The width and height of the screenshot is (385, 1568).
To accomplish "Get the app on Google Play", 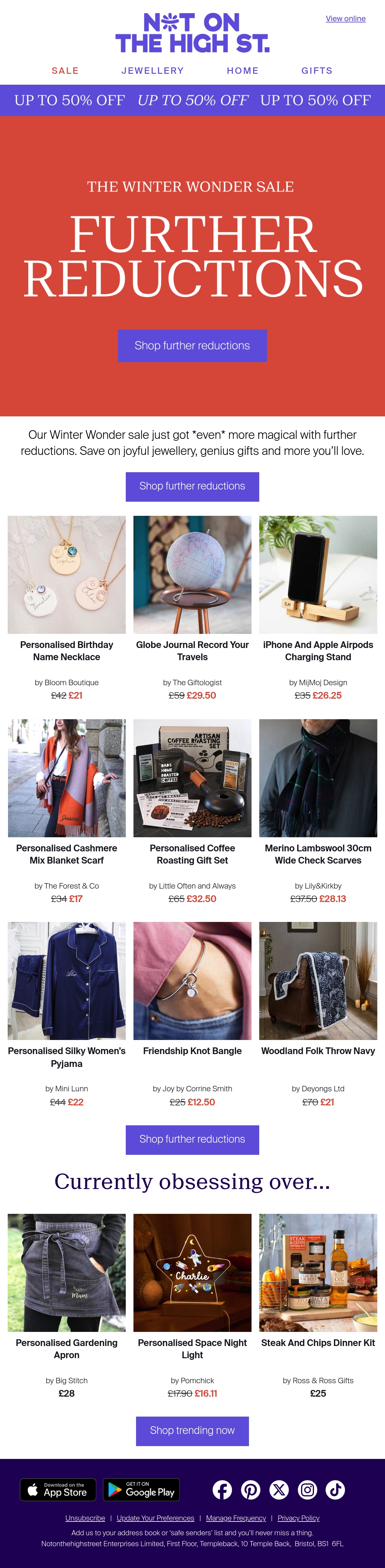I will tap(141, 1489).
